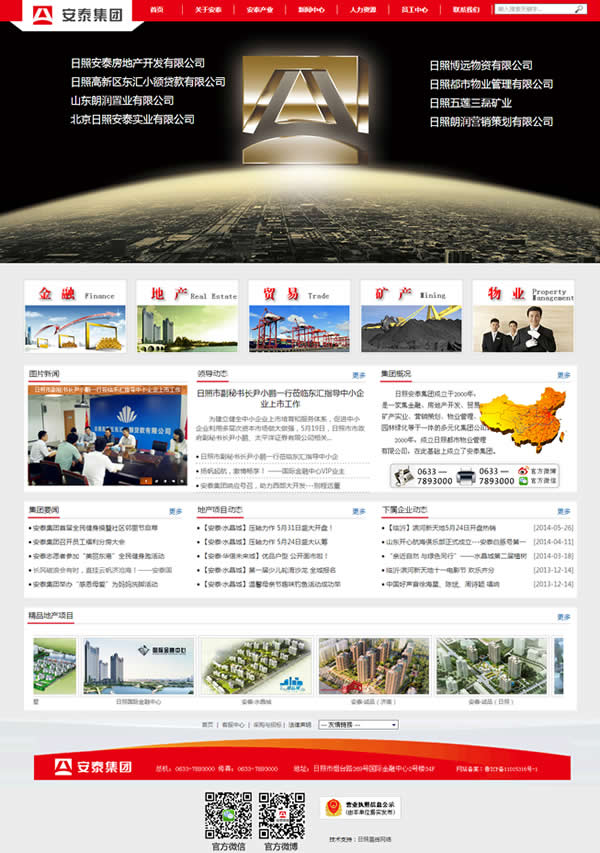600x853 pixels.
Task: Go to 关于安泰 in top menu
Action: [x=207, y=8]
